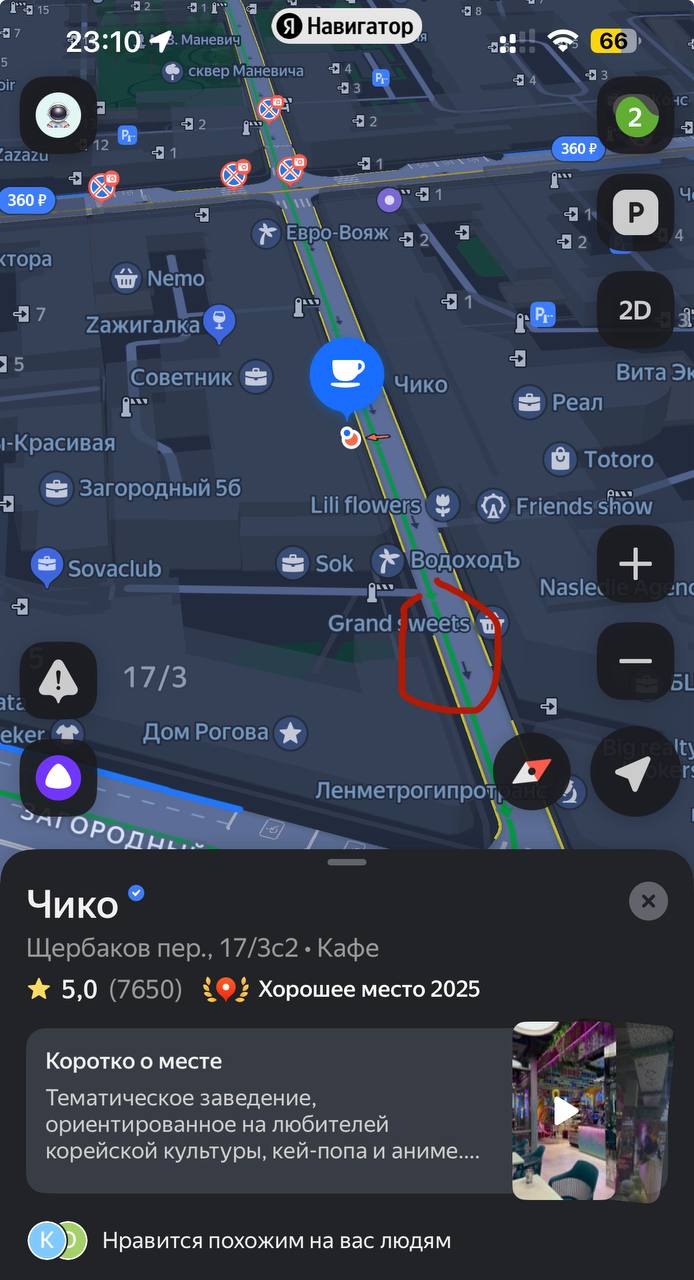Screen dimensions: 694x1280
Task: Center map on my location
Action: pos(634,772)
